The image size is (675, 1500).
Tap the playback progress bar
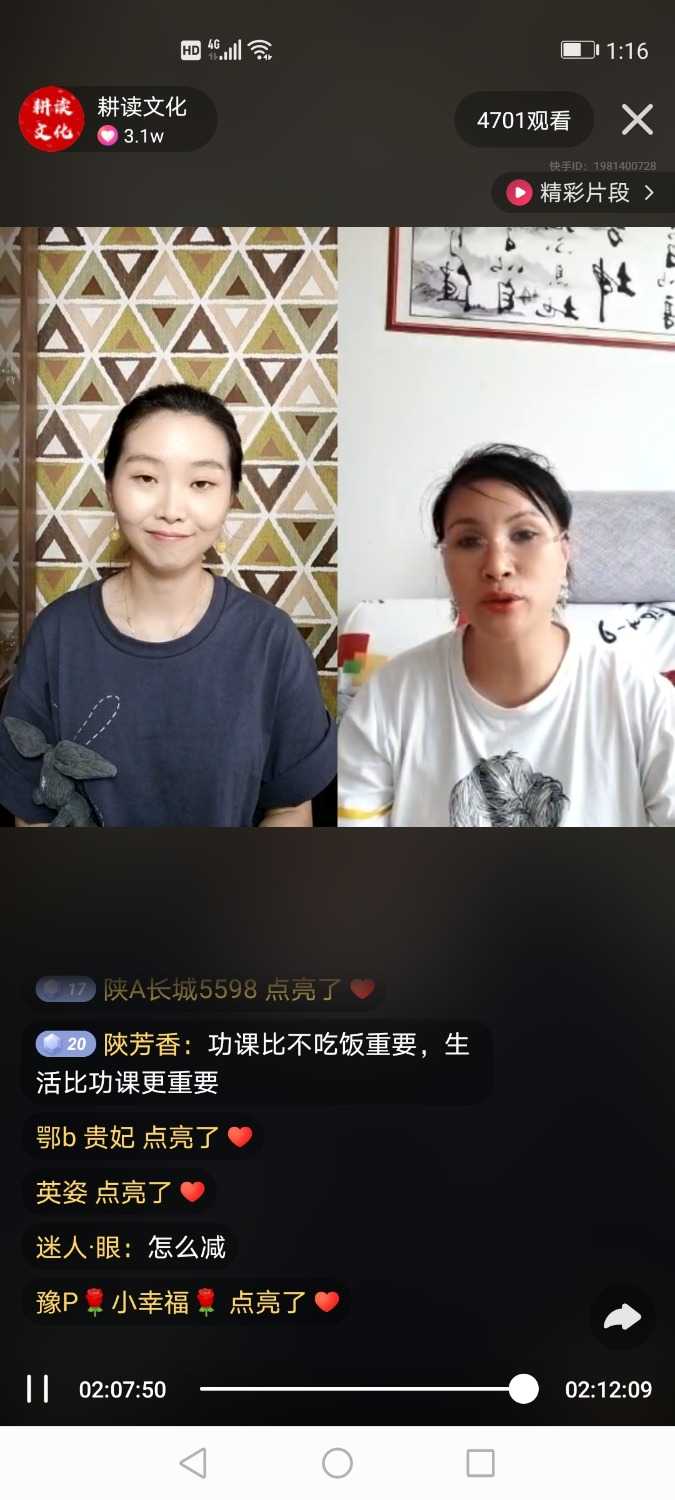[360, 1389]
